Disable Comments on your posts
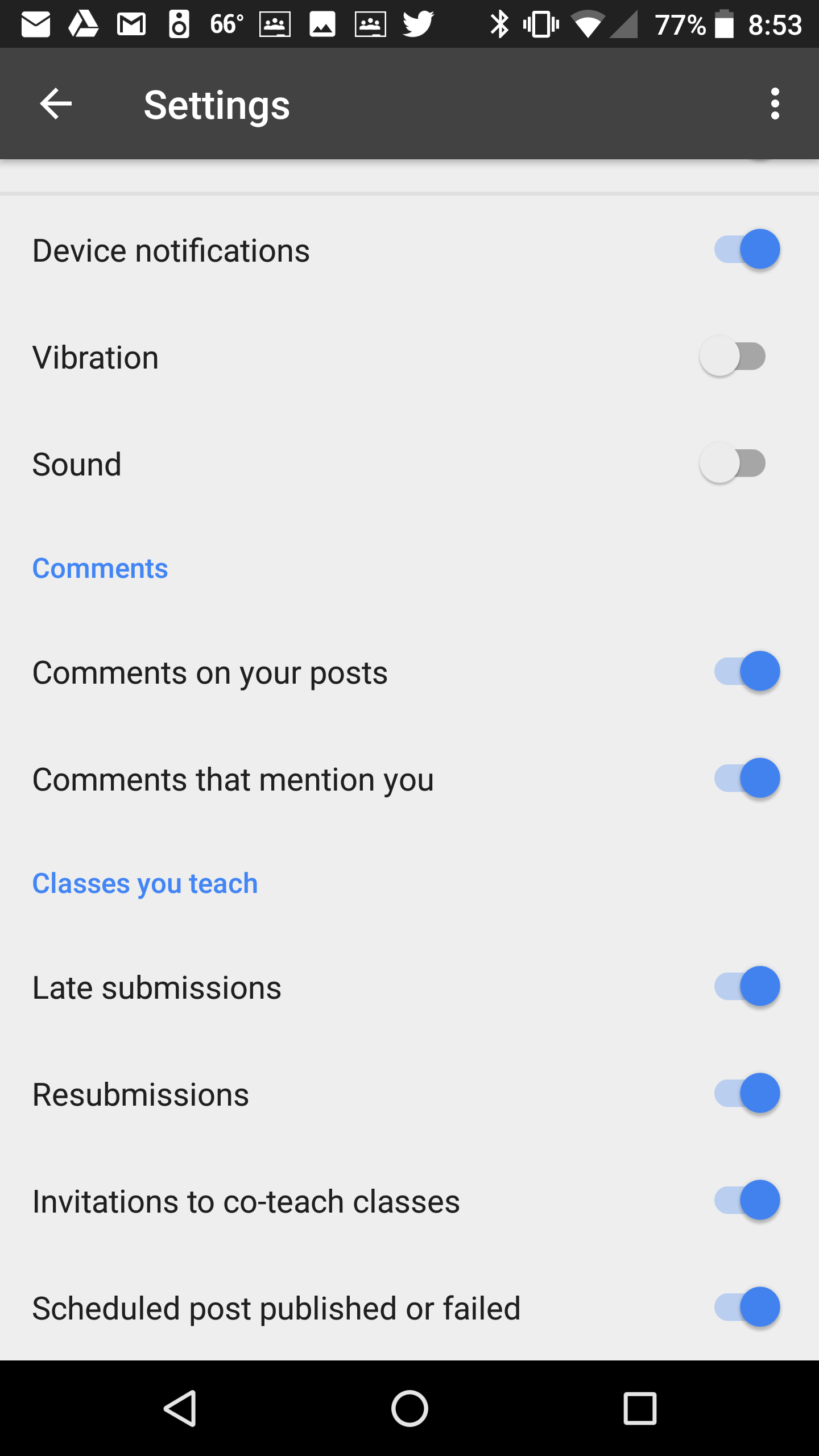The width and height of the screenshot is (819, 1456). [x=747, y=672]
